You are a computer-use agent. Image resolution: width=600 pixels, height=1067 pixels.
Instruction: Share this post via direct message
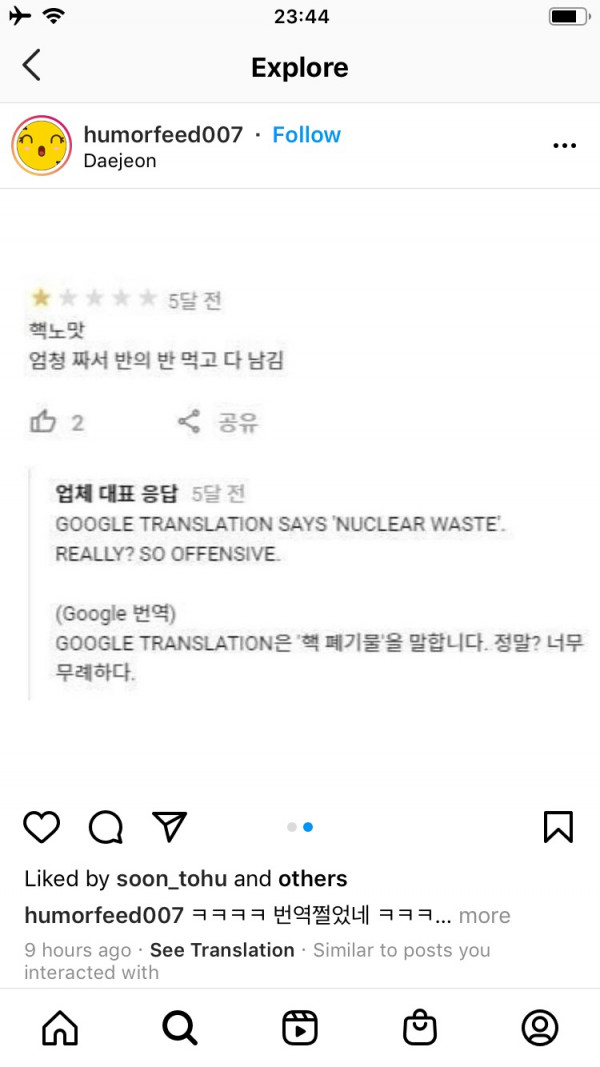point(170,826)
